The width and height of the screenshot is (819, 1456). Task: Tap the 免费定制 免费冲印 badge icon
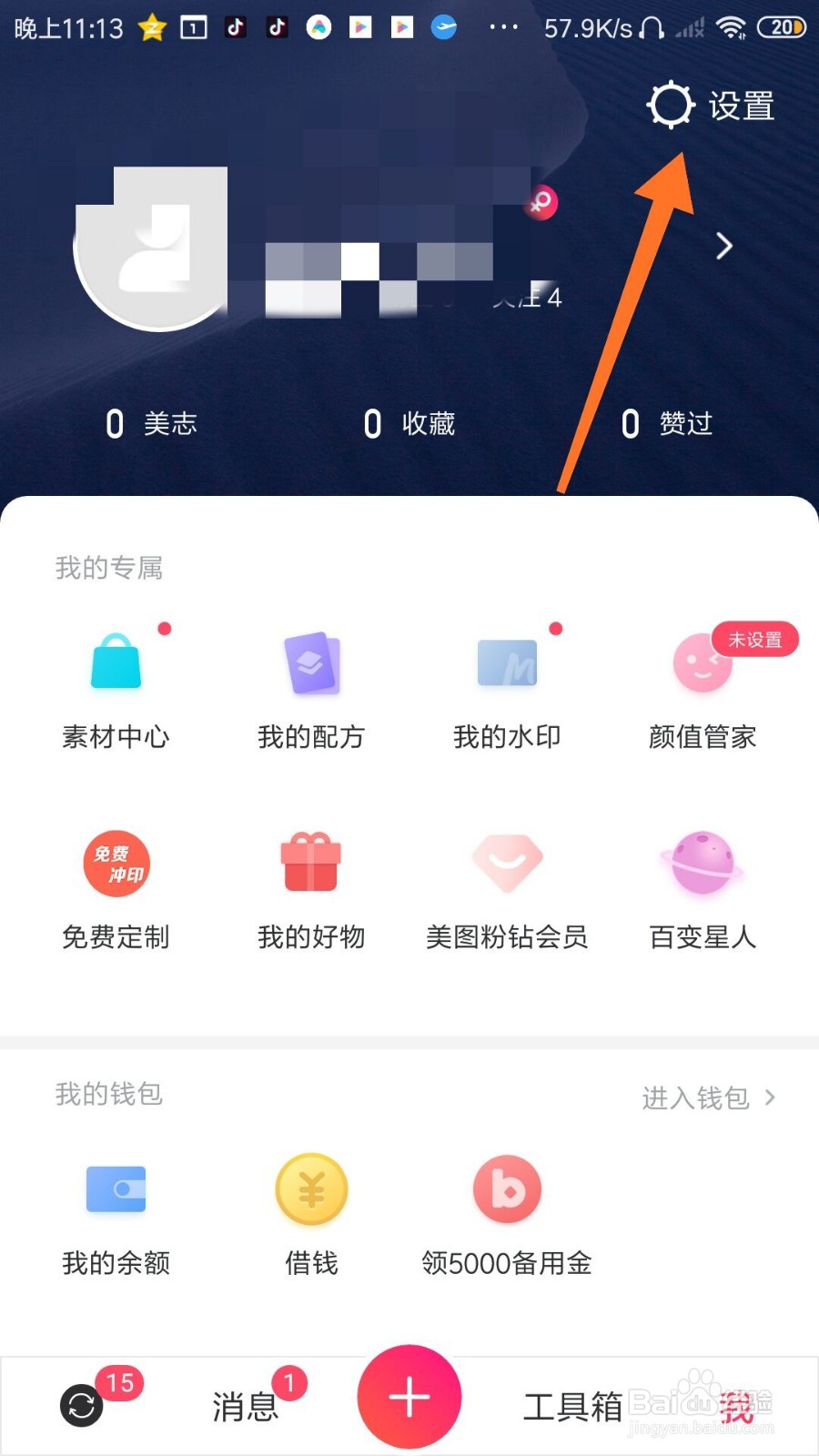[115, 863]
